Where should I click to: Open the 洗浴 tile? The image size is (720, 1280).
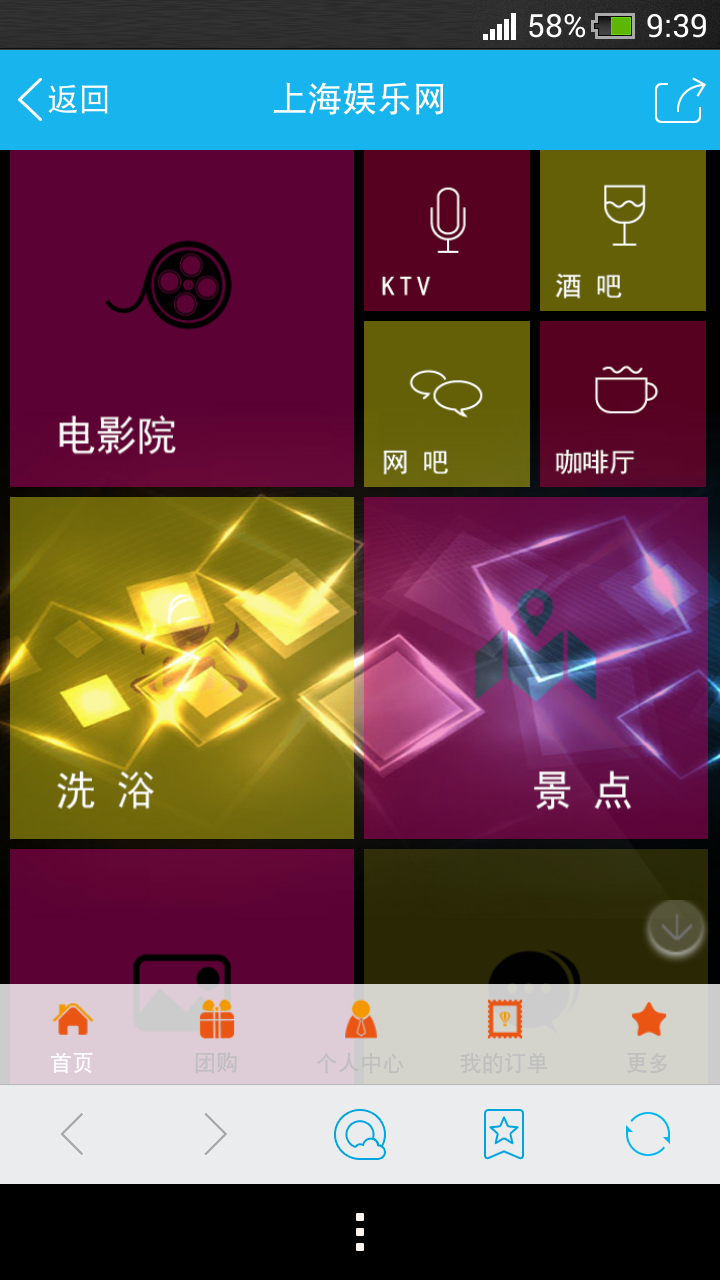(182, 668)
